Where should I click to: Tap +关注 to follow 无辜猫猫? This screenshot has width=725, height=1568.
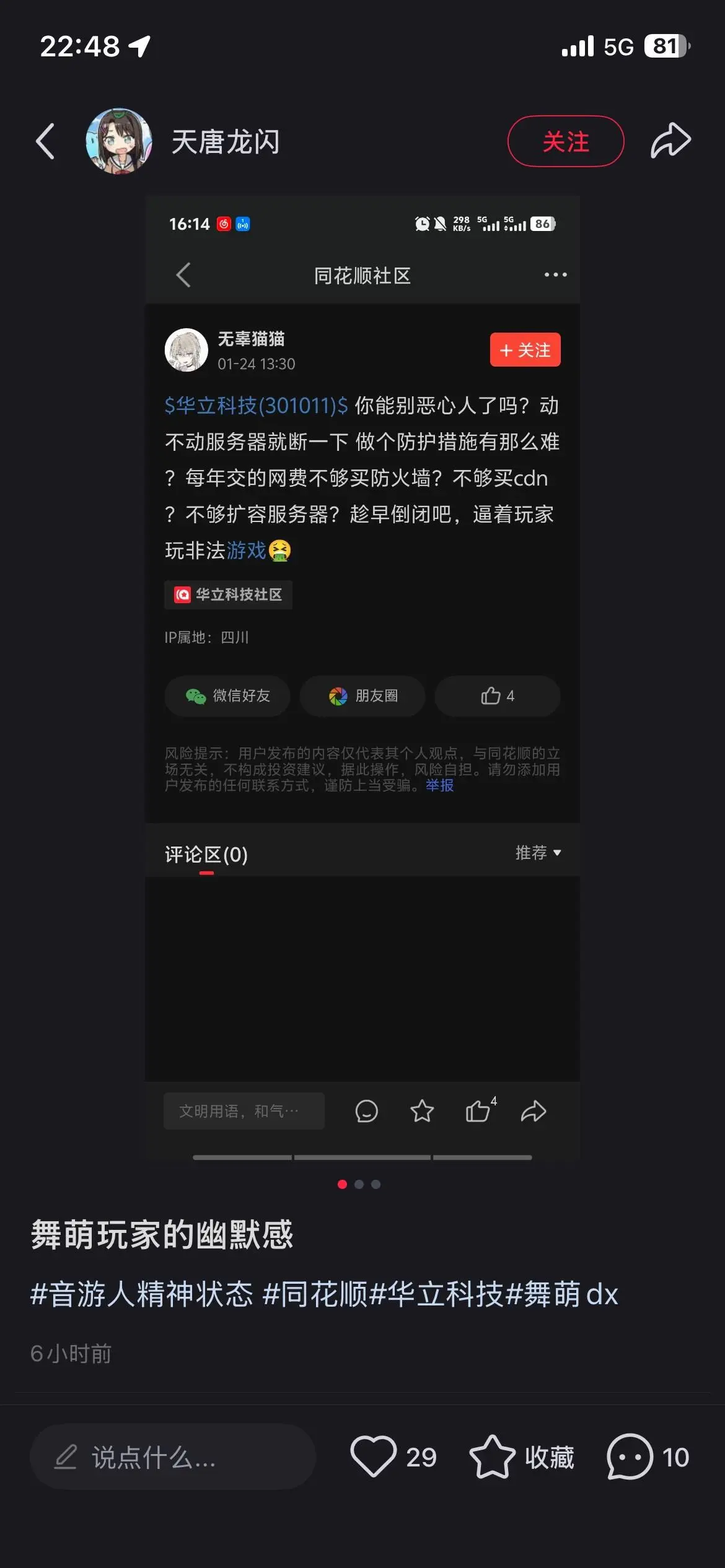click(524, 349)
